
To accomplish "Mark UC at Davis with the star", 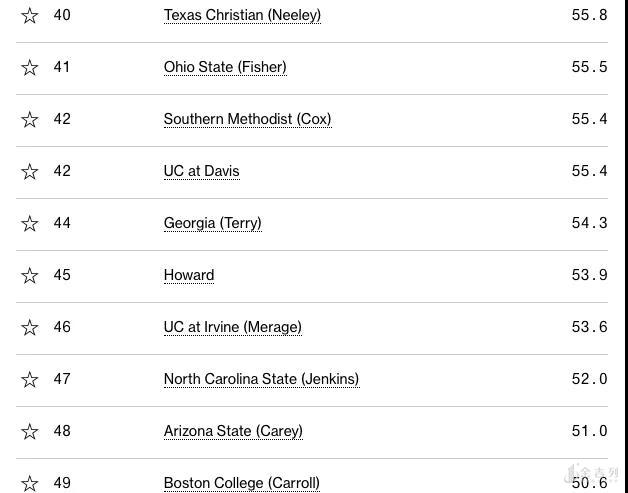I will 30,171.
